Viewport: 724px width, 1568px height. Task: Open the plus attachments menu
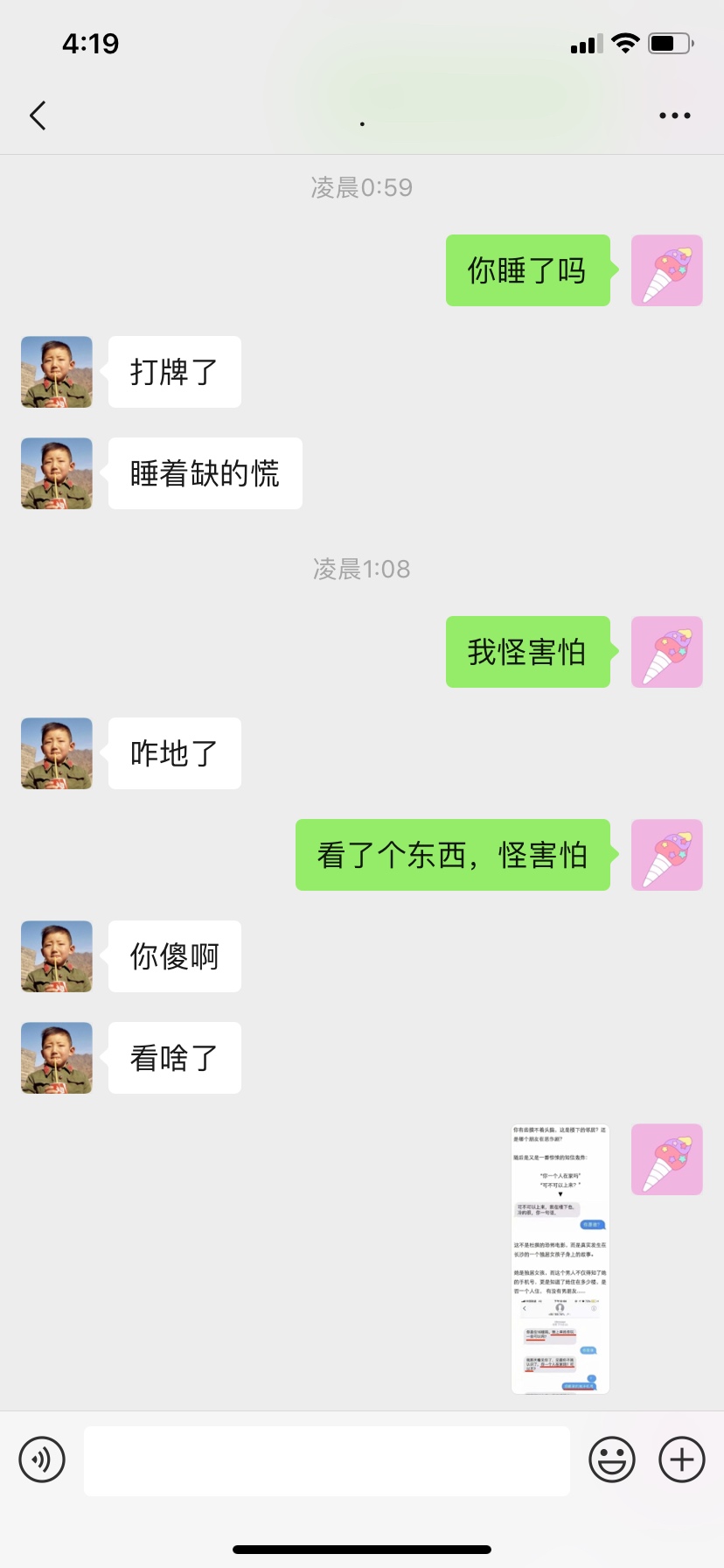pos(682,1459)
